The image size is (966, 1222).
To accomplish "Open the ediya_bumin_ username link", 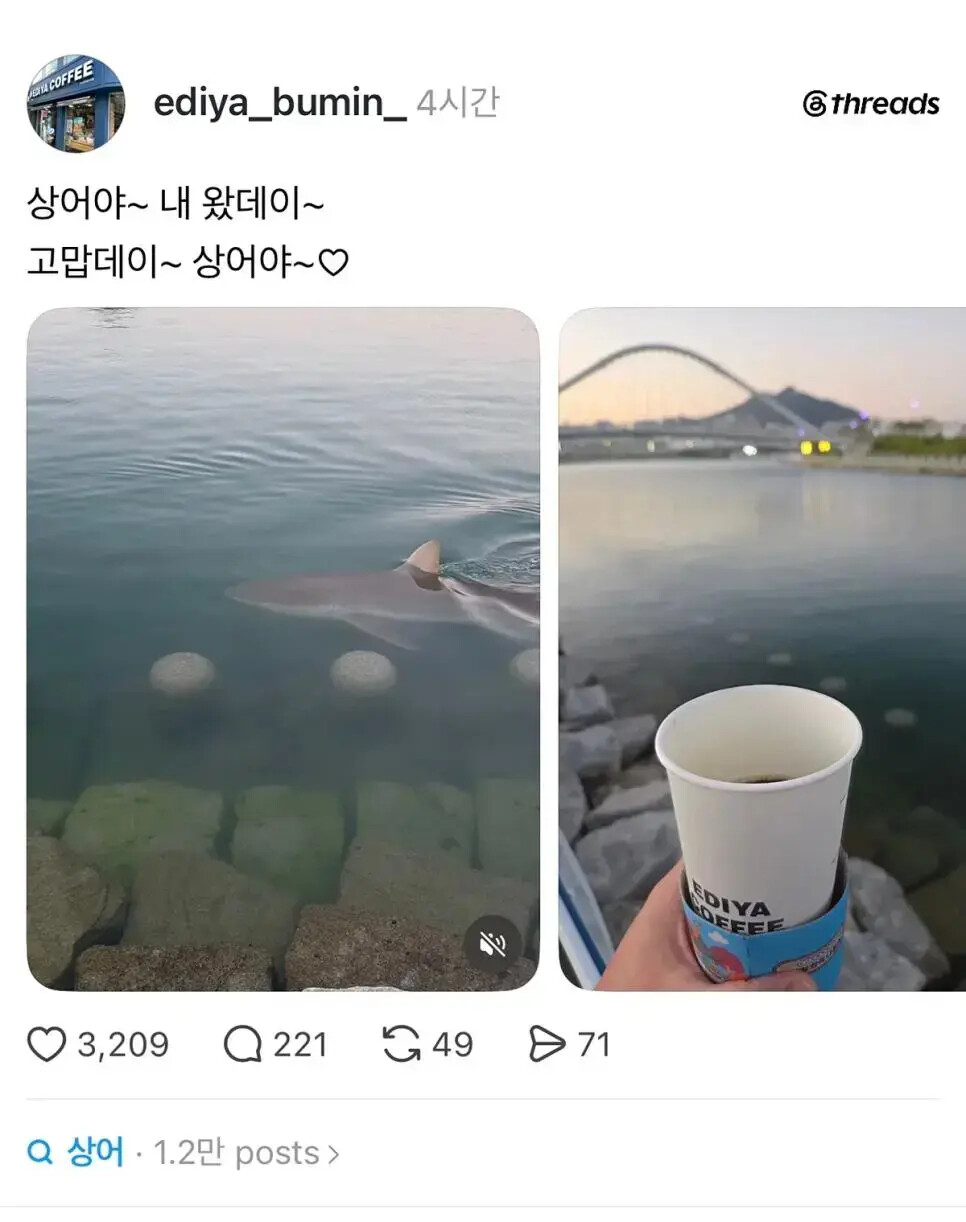I will coord(280,104).
